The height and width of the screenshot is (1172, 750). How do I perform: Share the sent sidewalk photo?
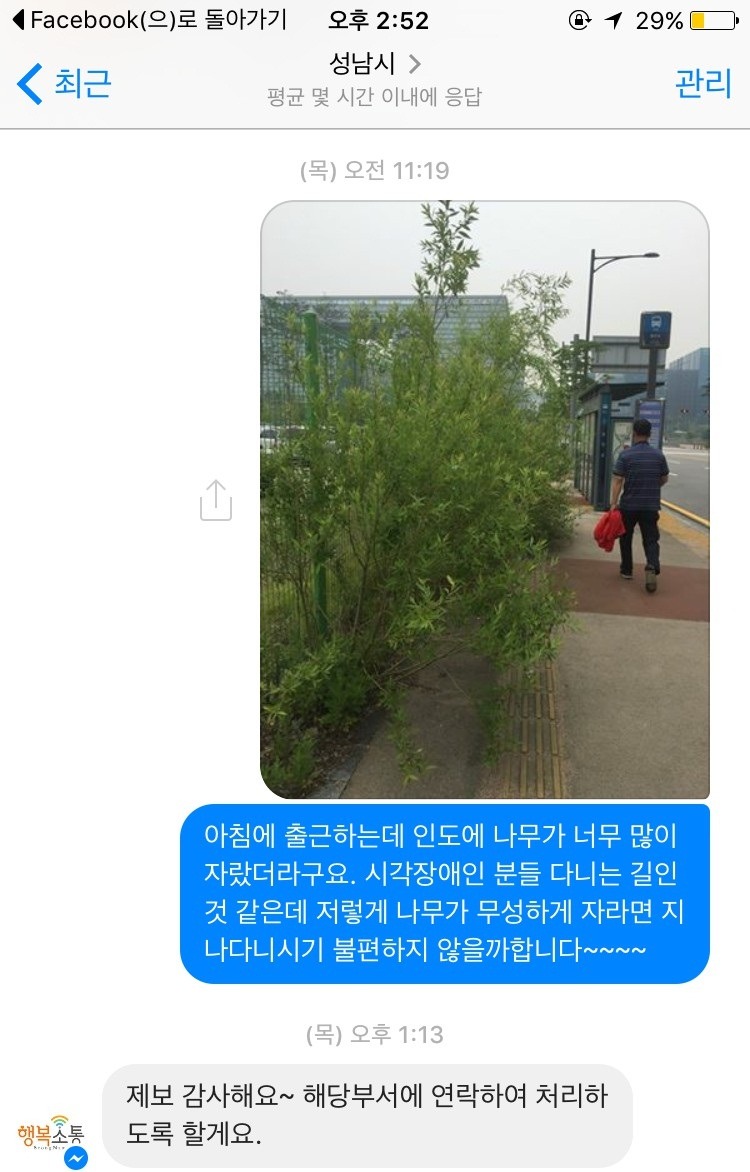coord(215,501)
